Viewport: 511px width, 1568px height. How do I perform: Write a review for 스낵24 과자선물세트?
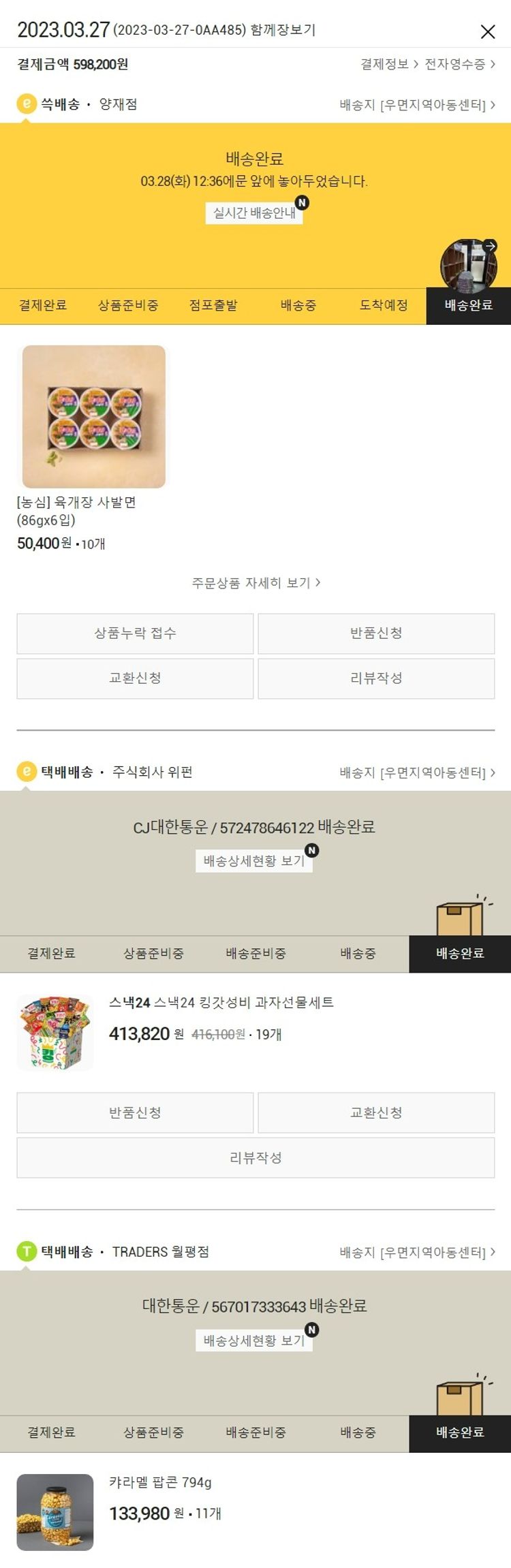[255, 1158]
